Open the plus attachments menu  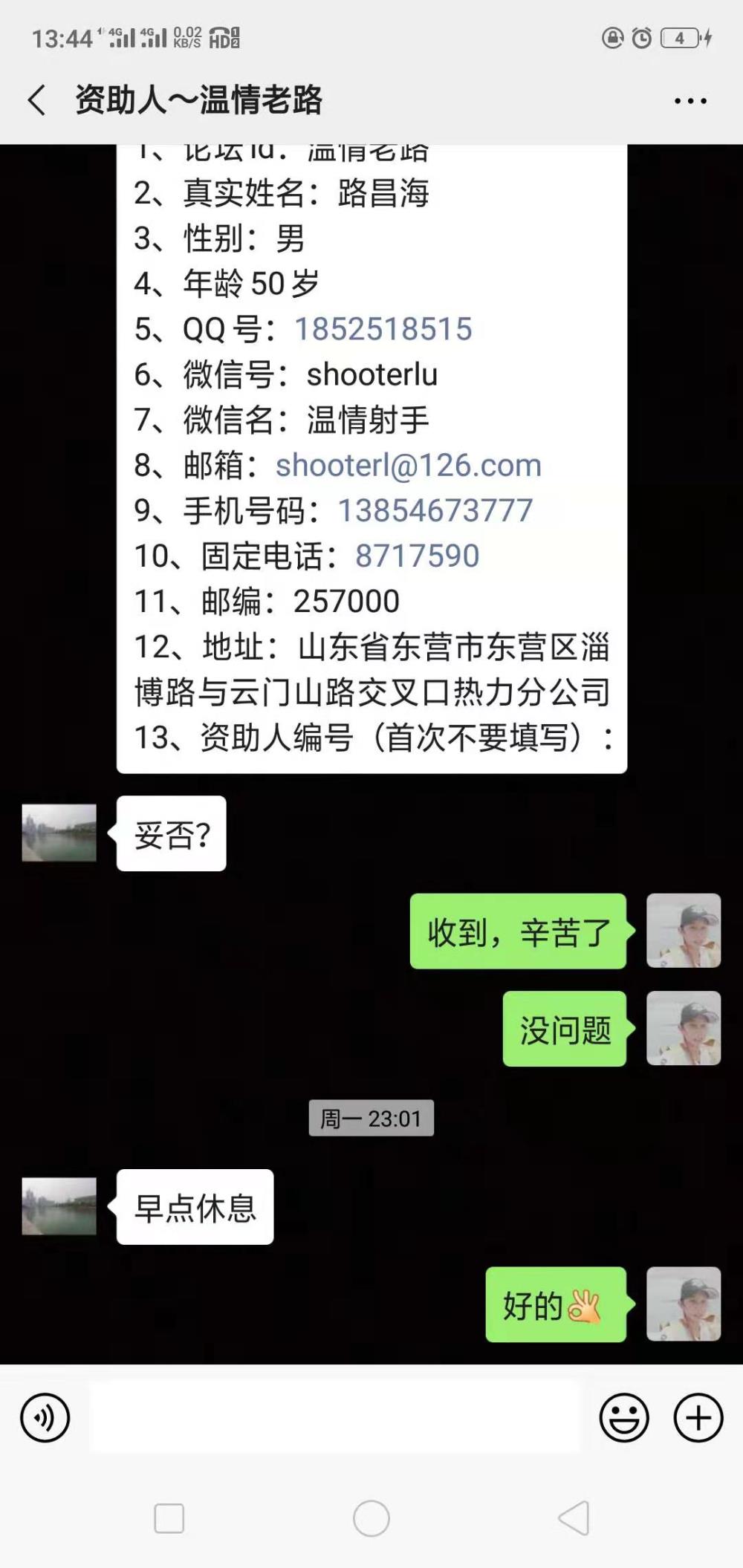pos(698,1418)
